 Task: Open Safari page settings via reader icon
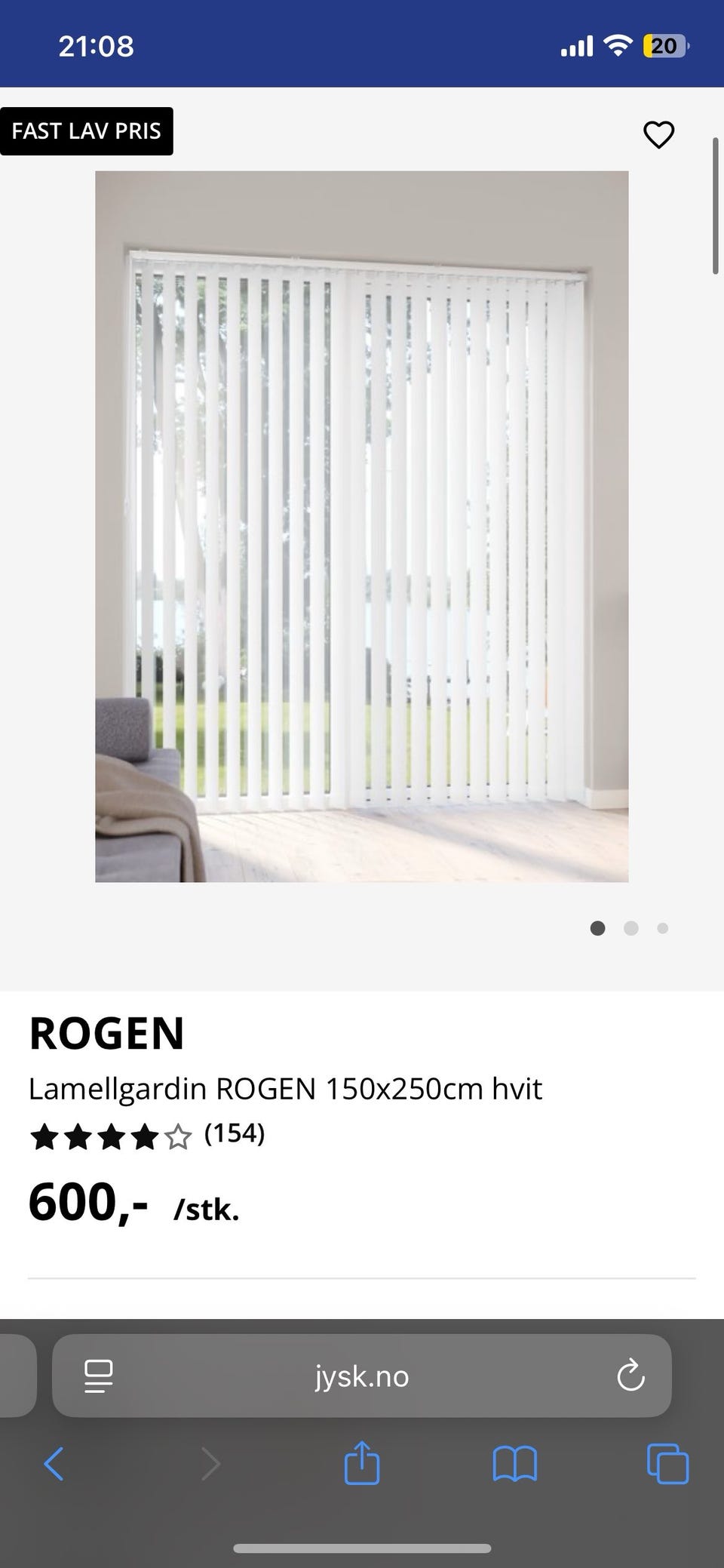coord(99,1376)
